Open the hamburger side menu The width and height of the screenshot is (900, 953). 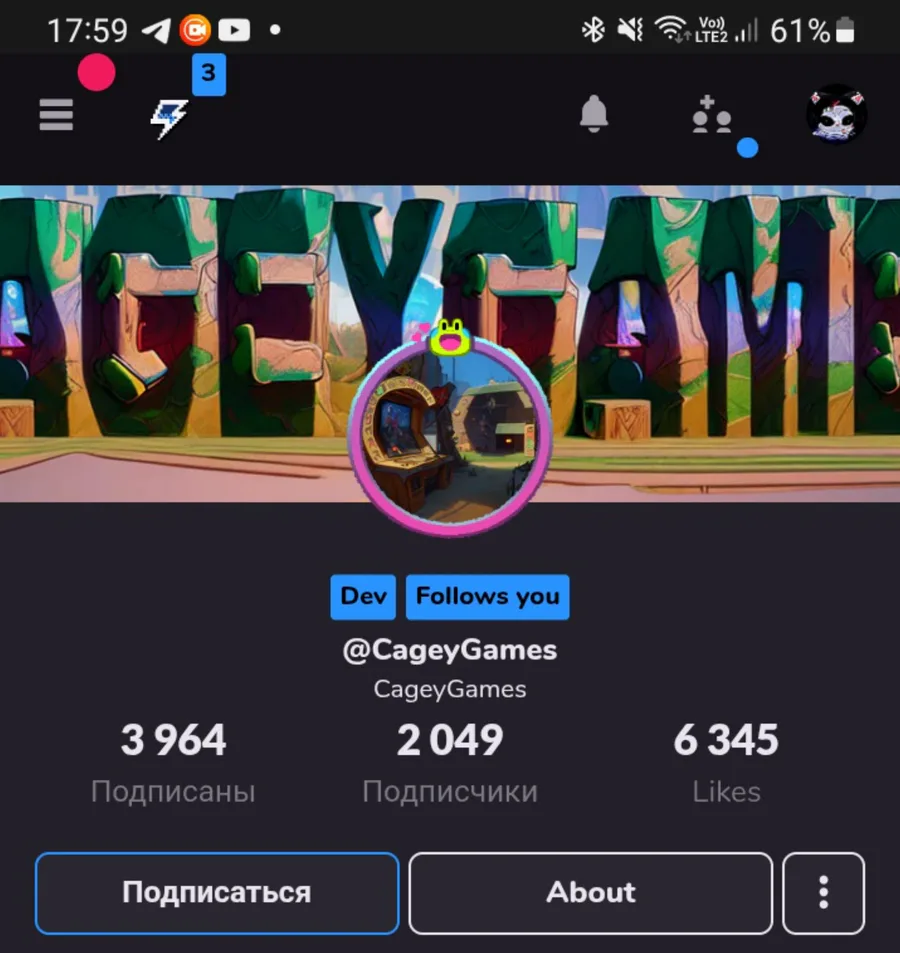click(x=56, y=116)
